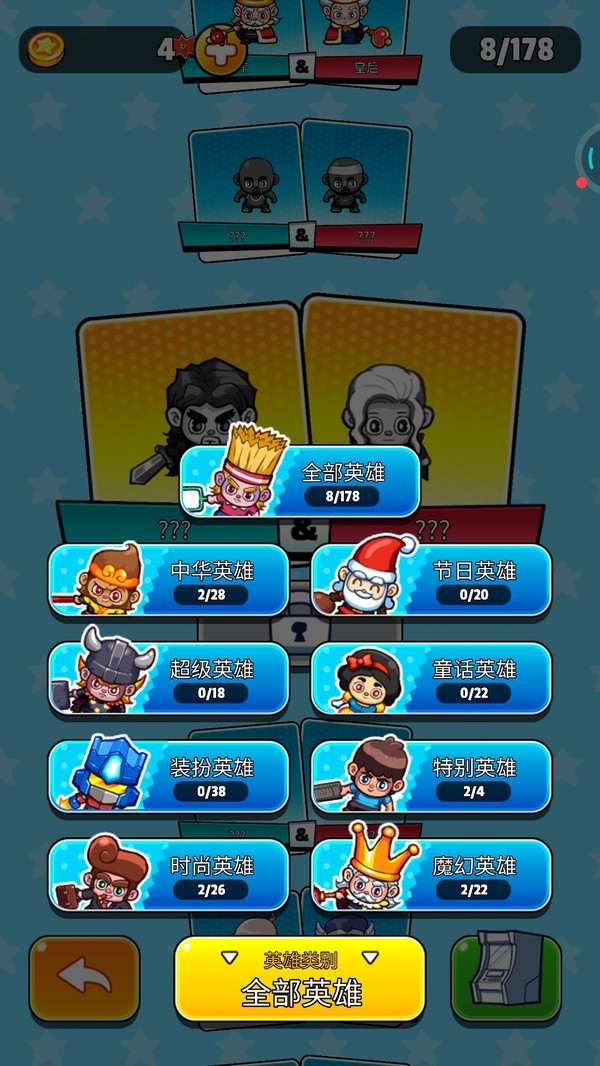Open the 童话英雄 category

(x=431, y=678)
